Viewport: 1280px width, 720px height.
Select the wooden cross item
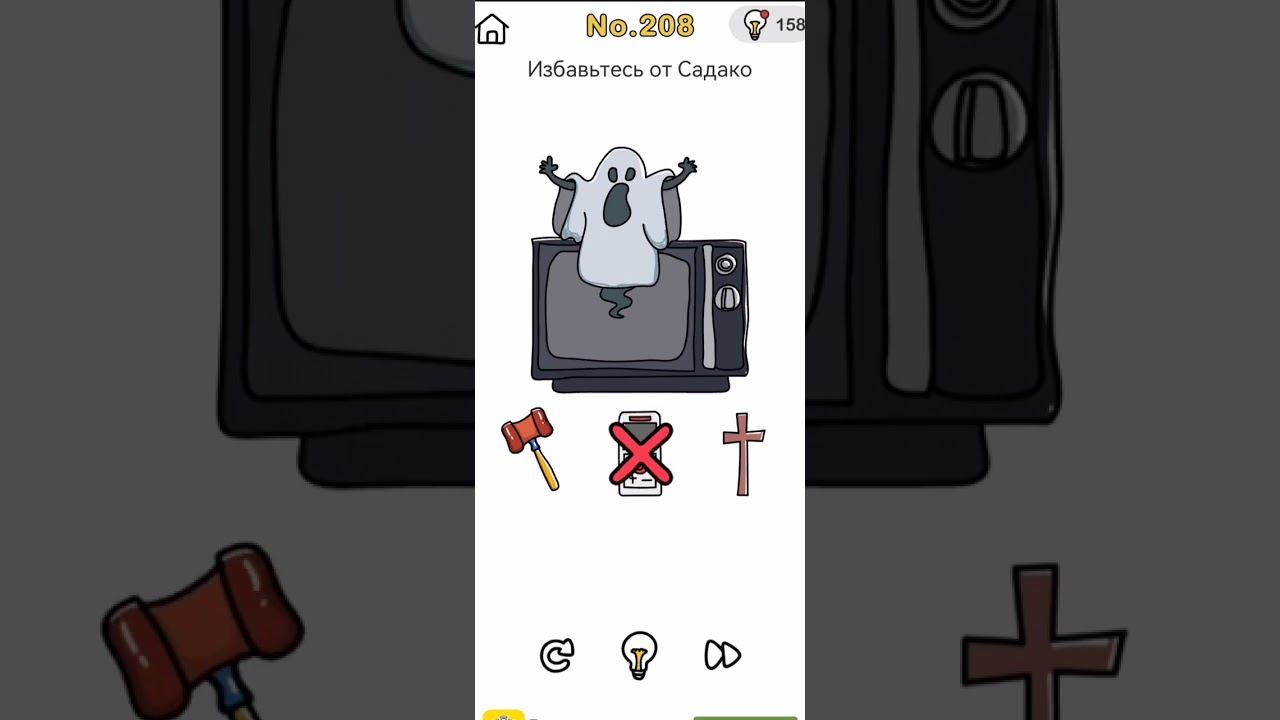coord(743,453)
